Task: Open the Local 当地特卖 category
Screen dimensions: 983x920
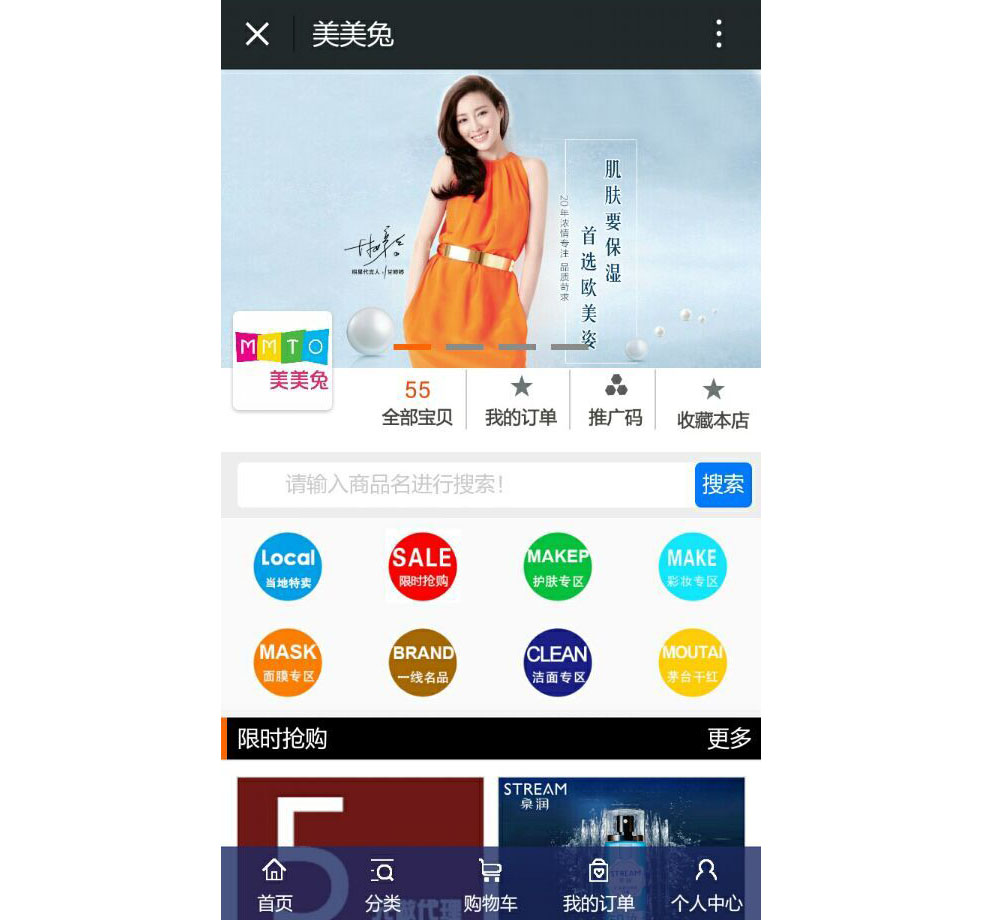Action: point(288,567)
